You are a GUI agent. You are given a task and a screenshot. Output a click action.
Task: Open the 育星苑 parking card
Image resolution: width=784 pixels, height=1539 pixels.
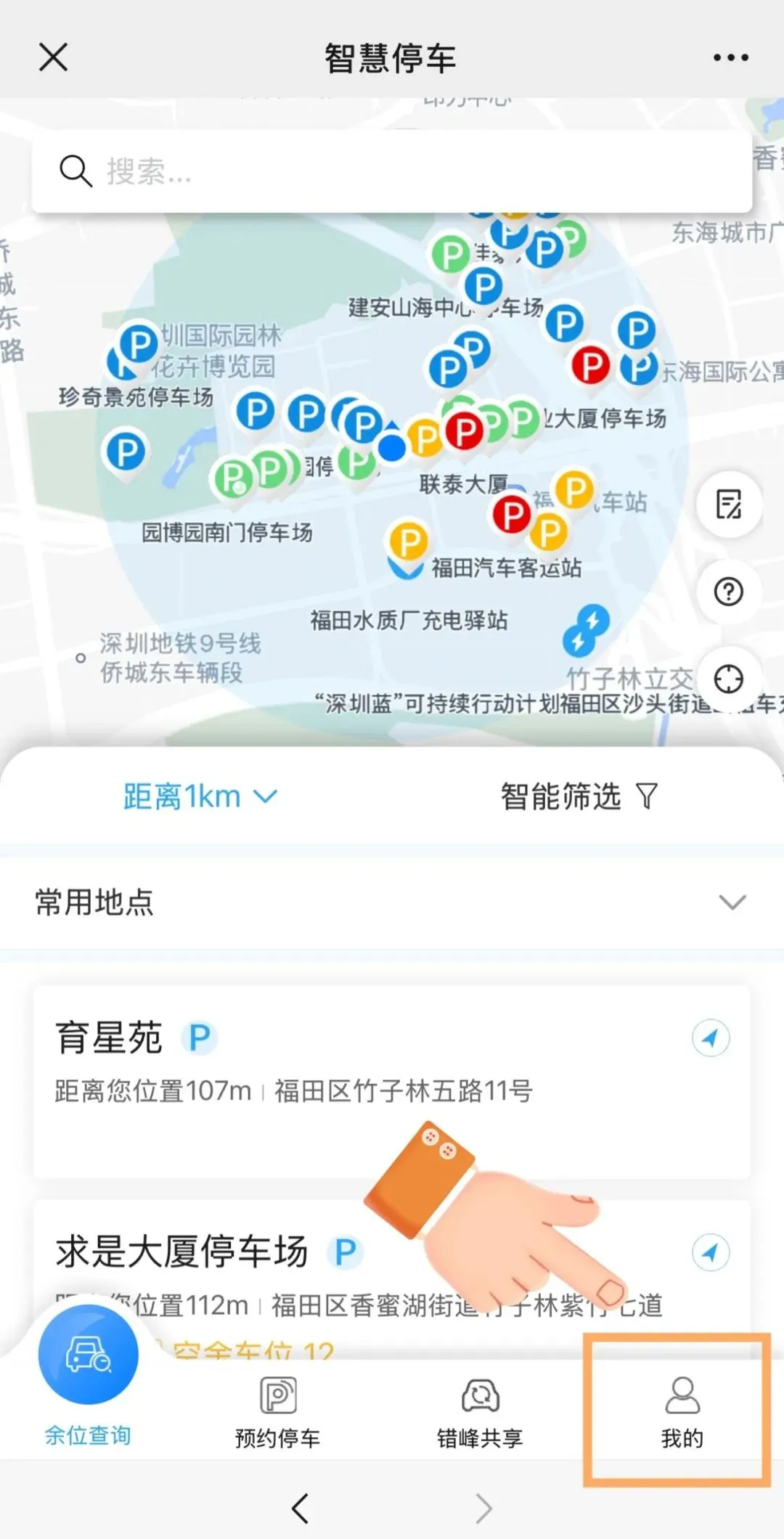tap(290, 1074)
